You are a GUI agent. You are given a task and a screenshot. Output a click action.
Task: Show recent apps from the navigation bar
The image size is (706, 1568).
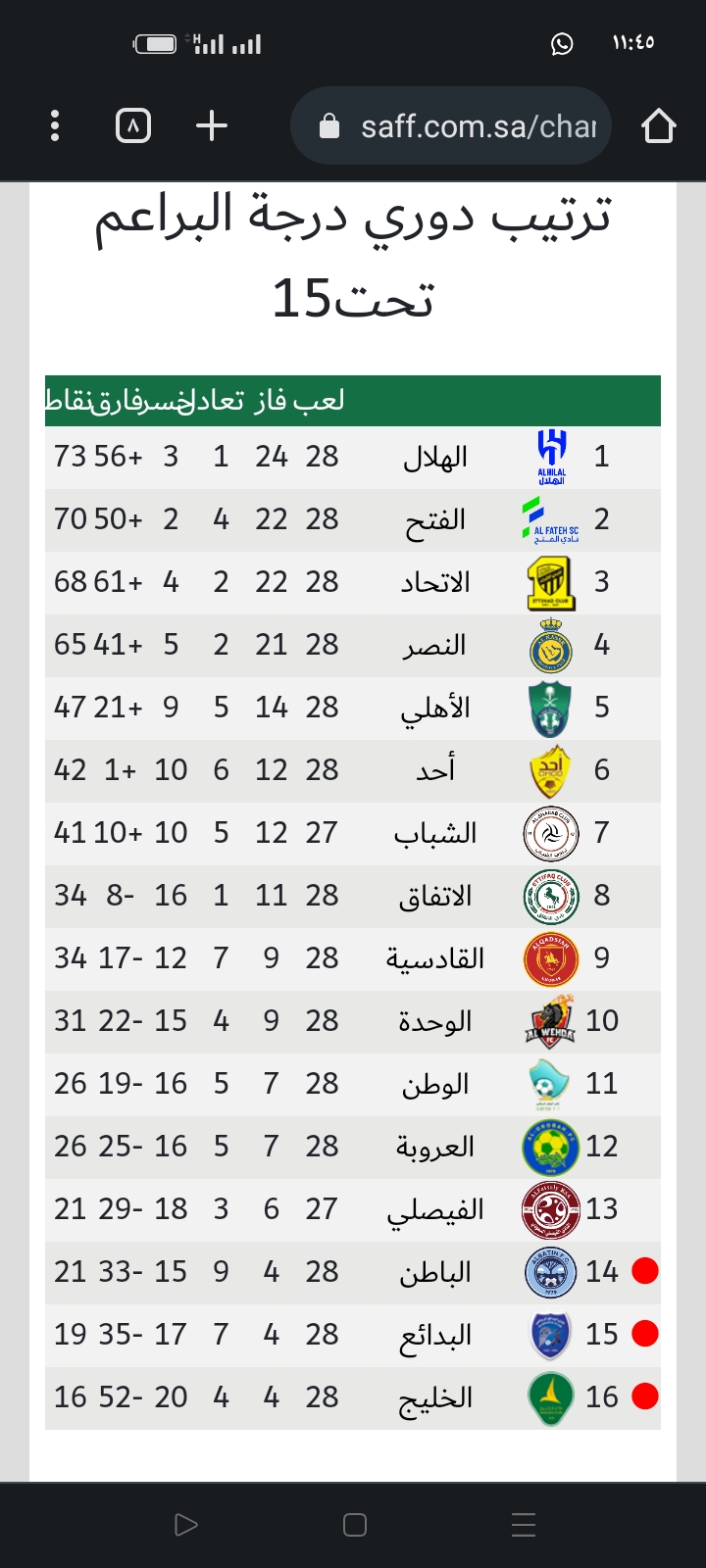coord(524,1524)
